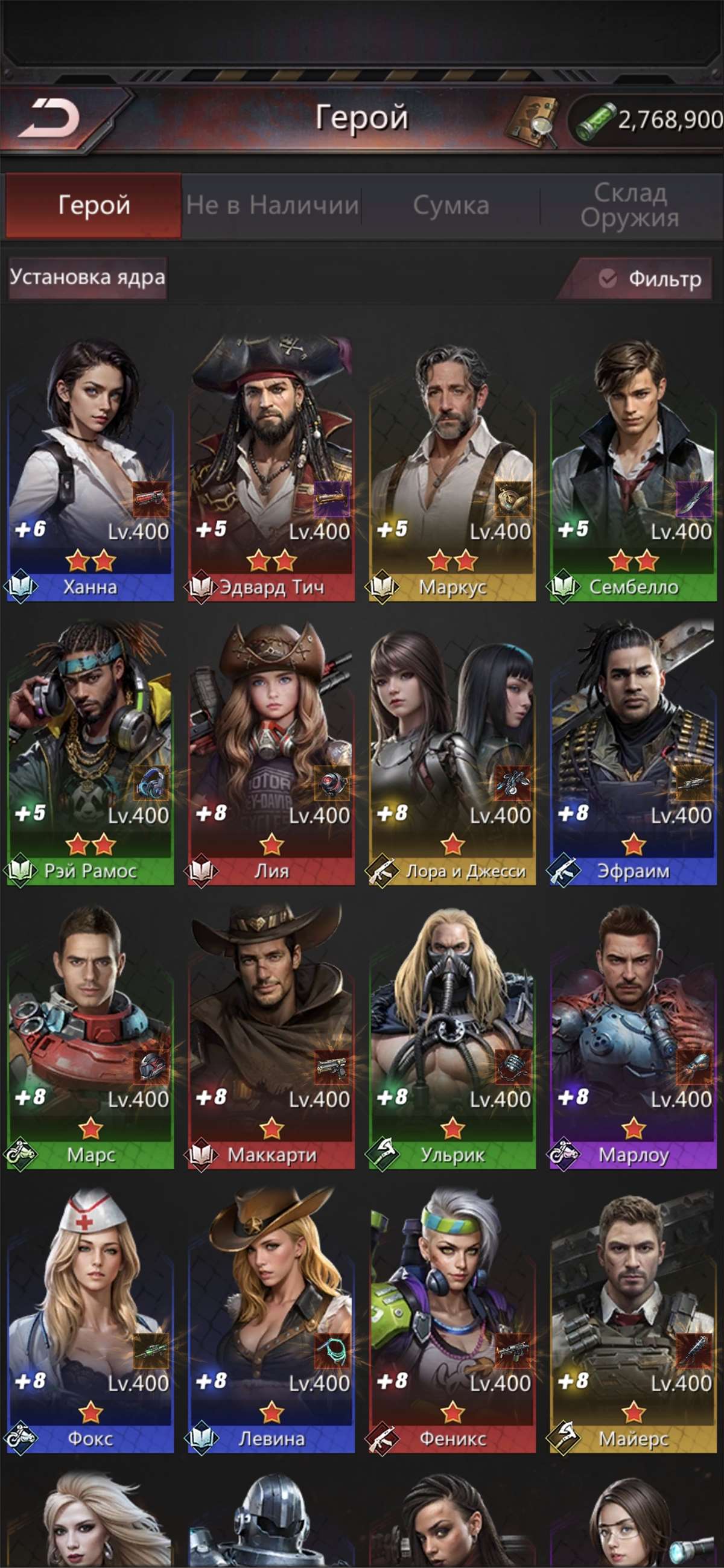Open hero card Ханна
The height and width of the screenshot is (1568, 724).
pyautogui.click(x=90, y=469)
